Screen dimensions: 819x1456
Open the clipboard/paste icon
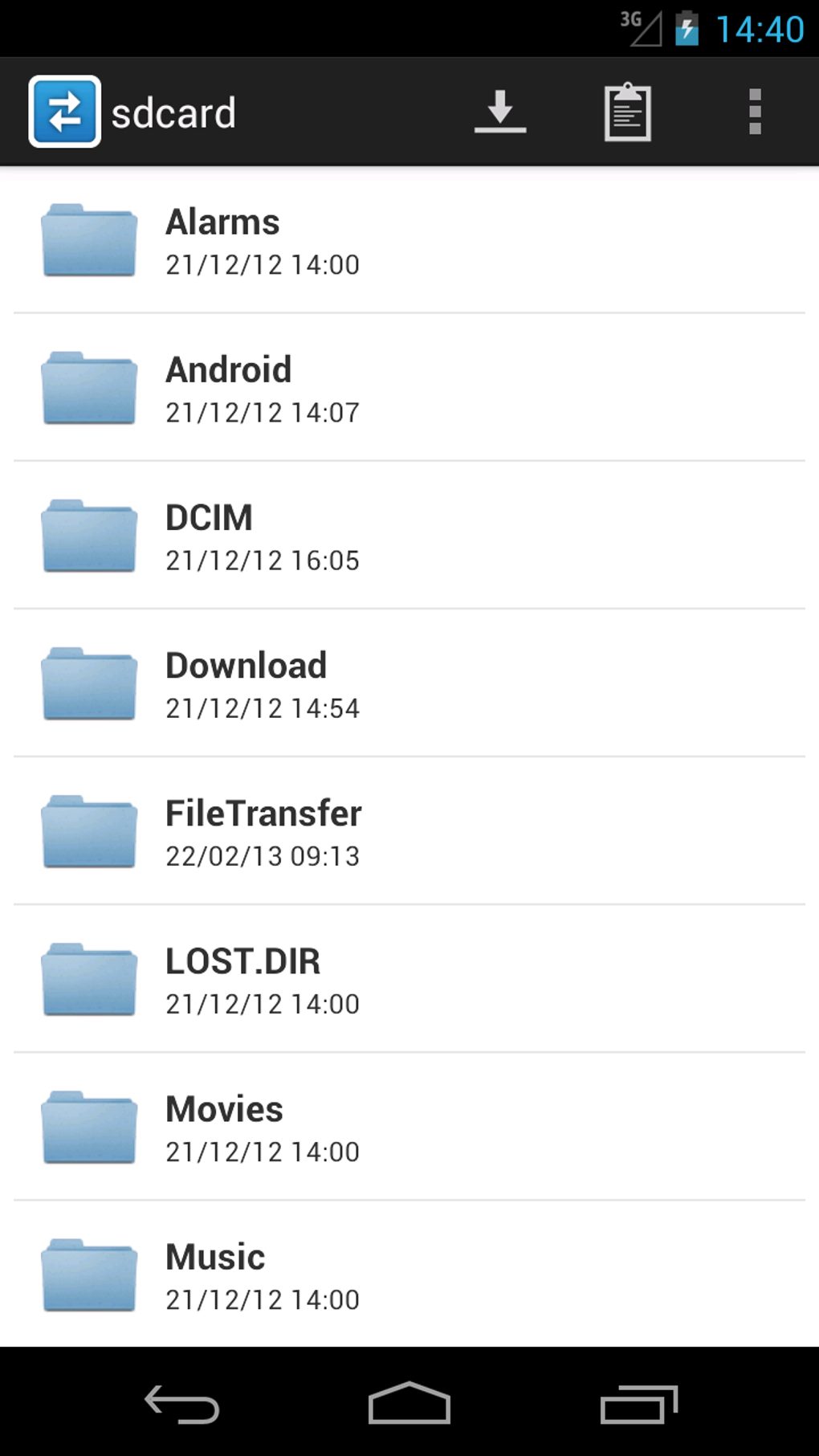[627, 112]
